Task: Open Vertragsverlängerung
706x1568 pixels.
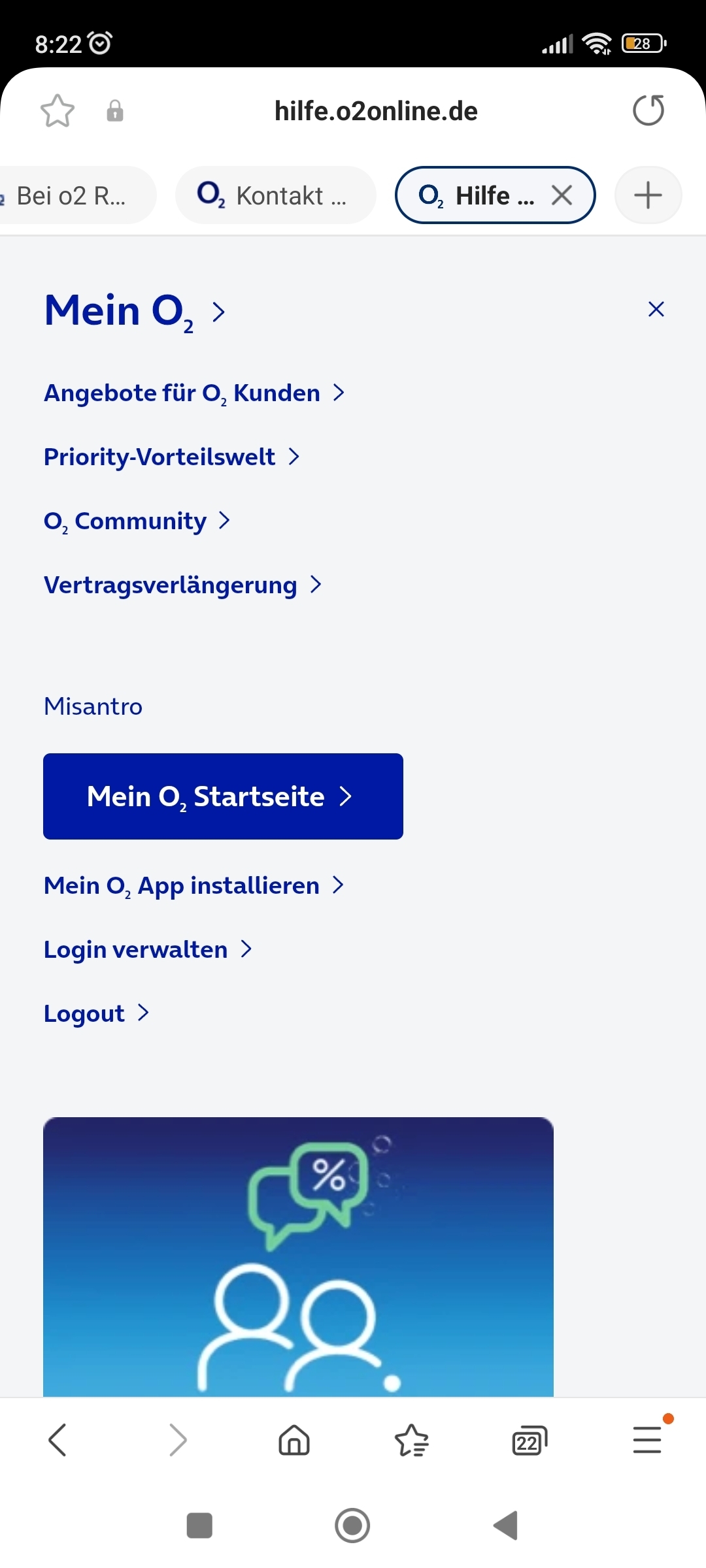Action: tap(183, 585)
